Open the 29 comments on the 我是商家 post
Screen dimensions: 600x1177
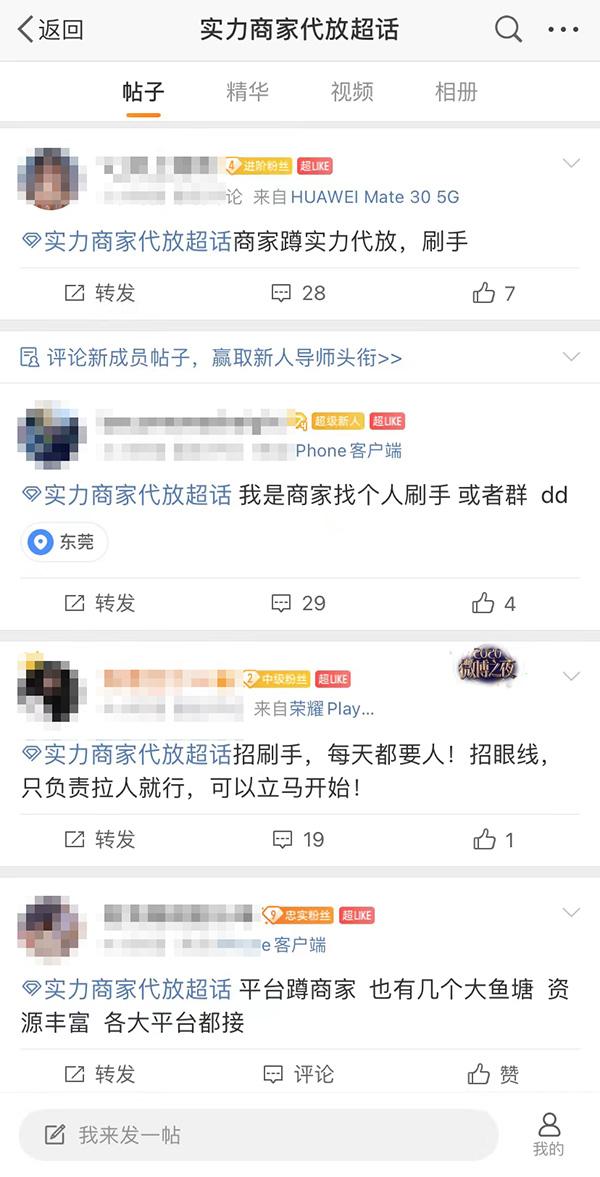[x=299, y=603]
